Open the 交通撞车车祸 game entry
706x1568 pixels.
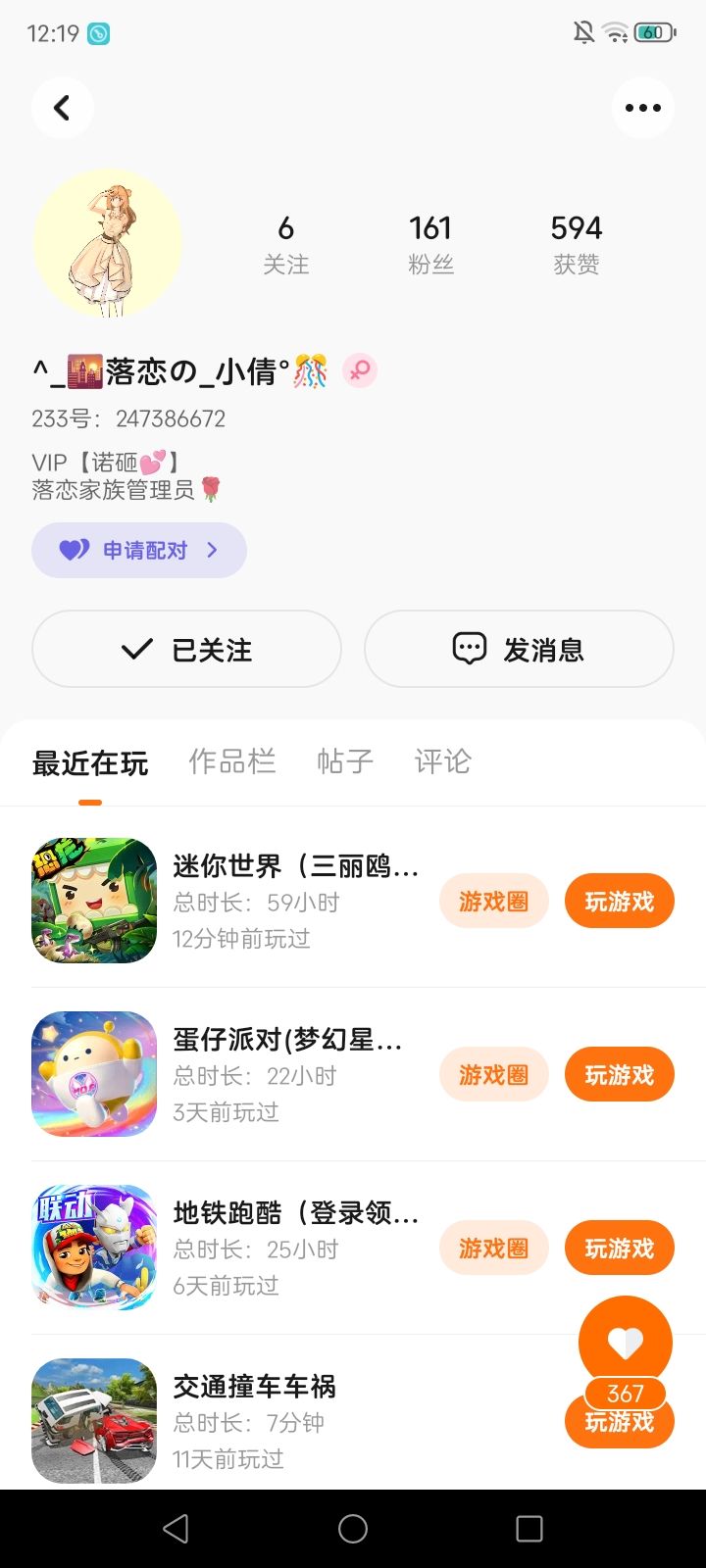[255, 1387]
